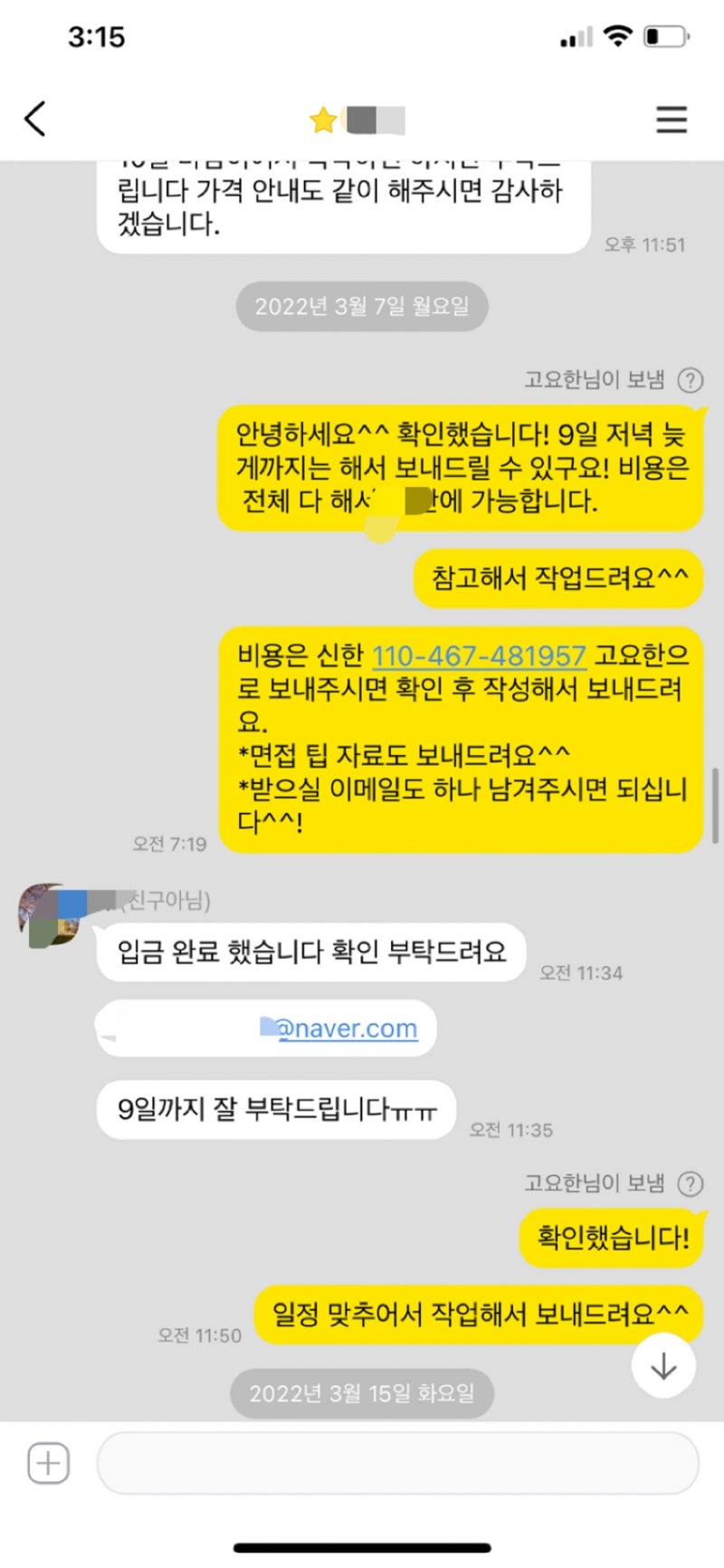
Task: Tap the help icon above the 확인했습니다! message
Action: [691, 1183]
